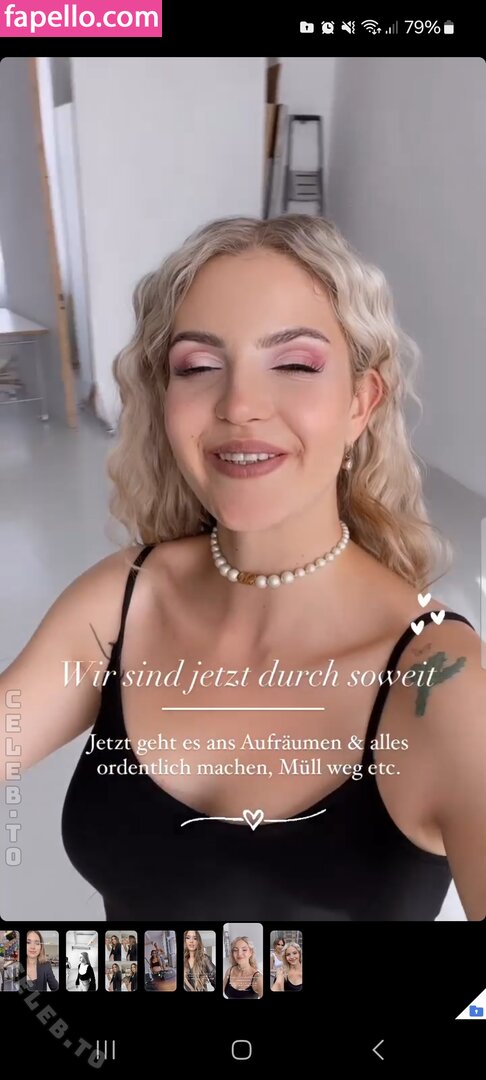The height and width of the screenshot is (1080, 486).
Task: Go back with the system back arrow
Action: click(x=378, y=1050)
